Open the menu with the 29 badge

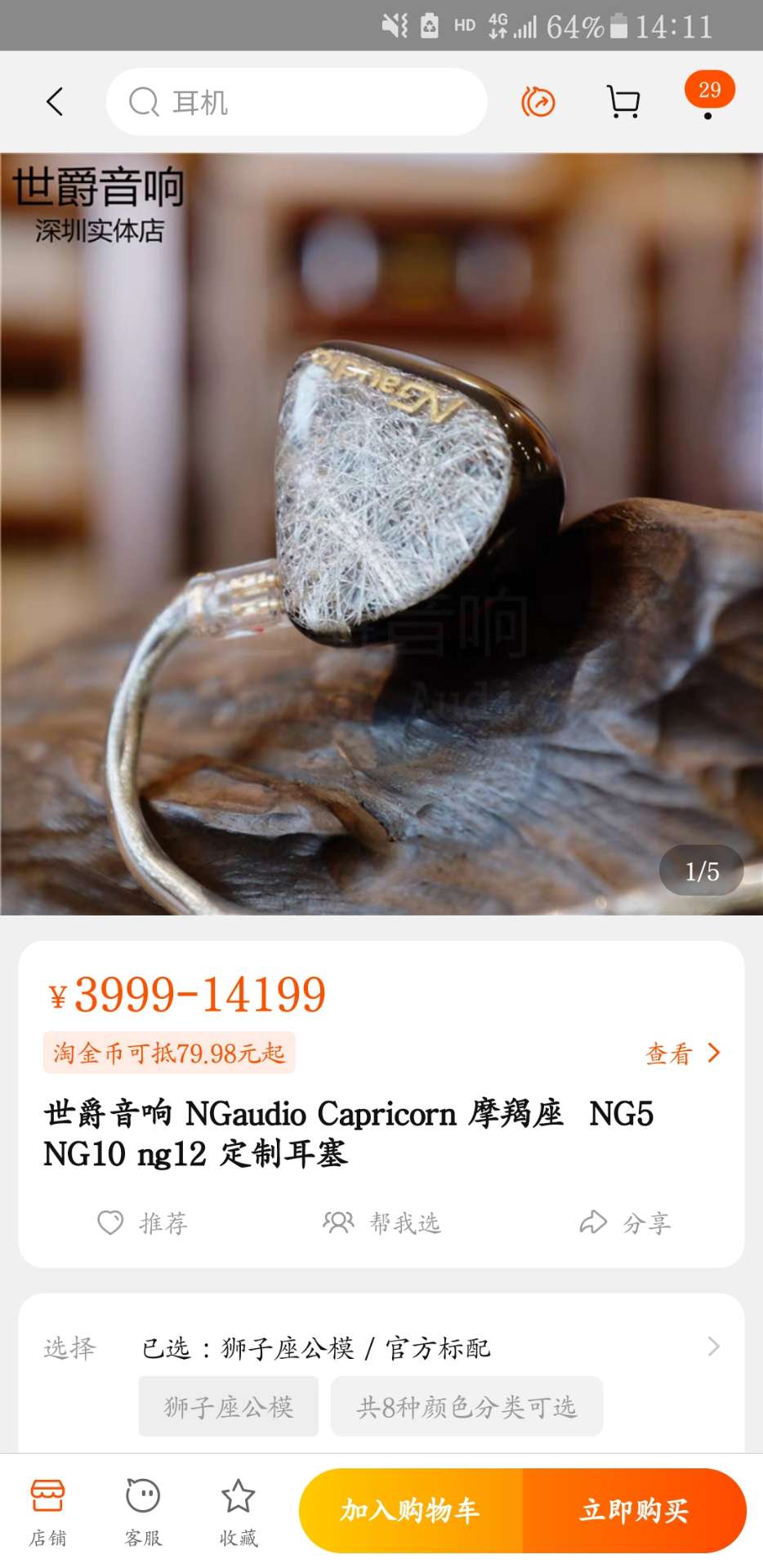click(708, 98)
